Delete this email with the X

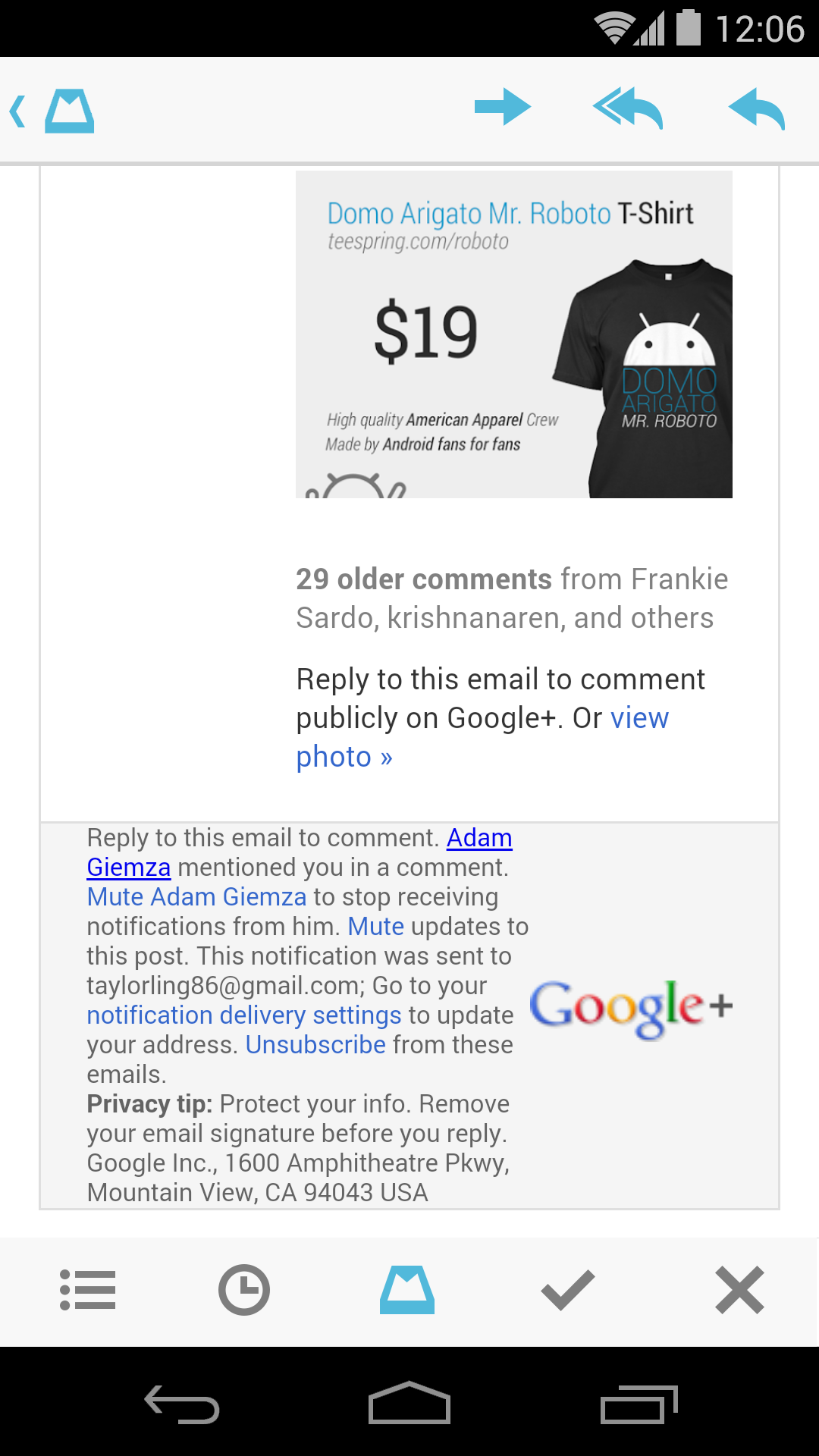(739, 1290)
